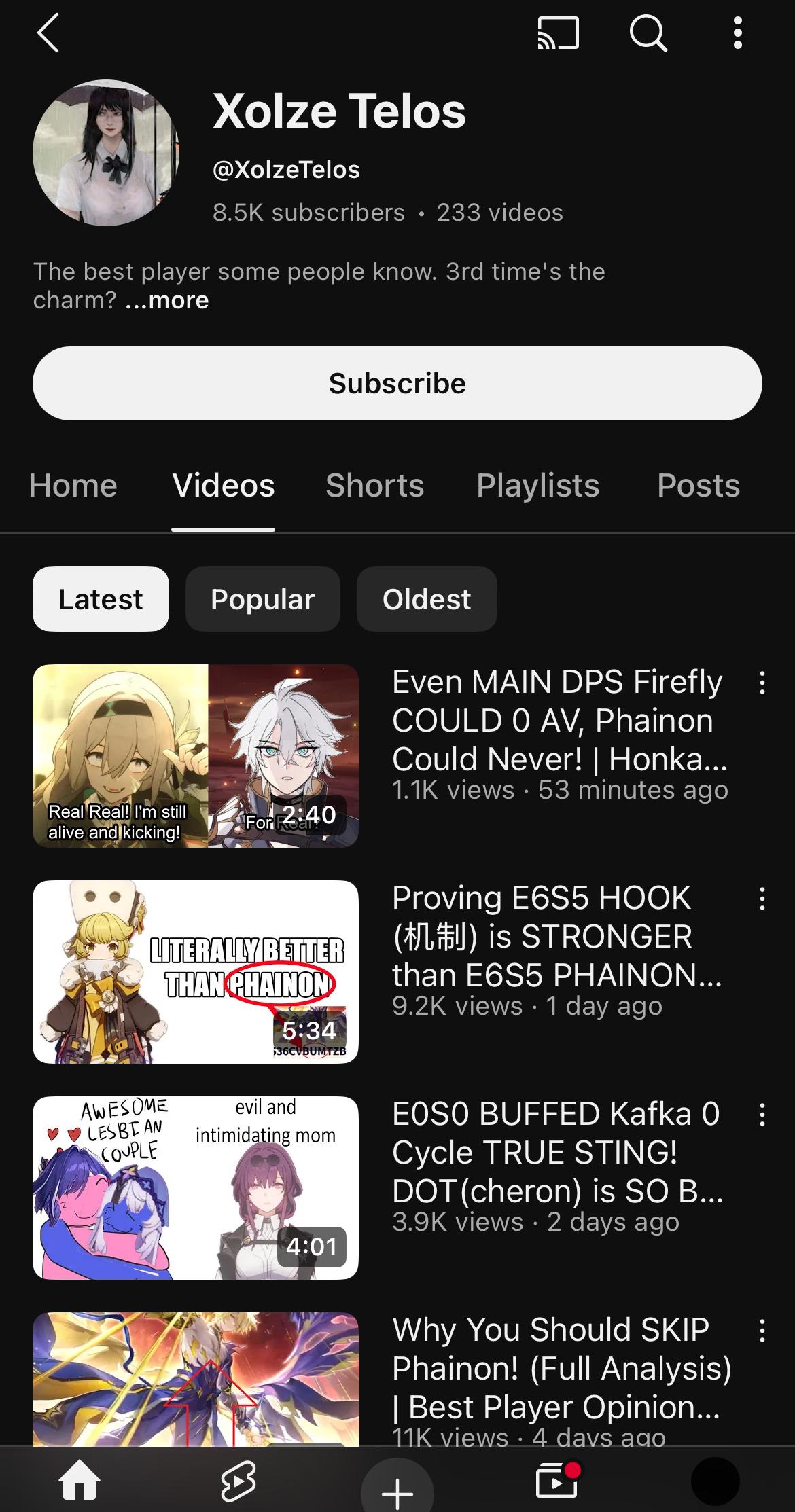The width and height of the screenshot is (795, 1512).
Task: Play the Why You Should SKIP Phainon video
Action: [x=196, y=1379]
